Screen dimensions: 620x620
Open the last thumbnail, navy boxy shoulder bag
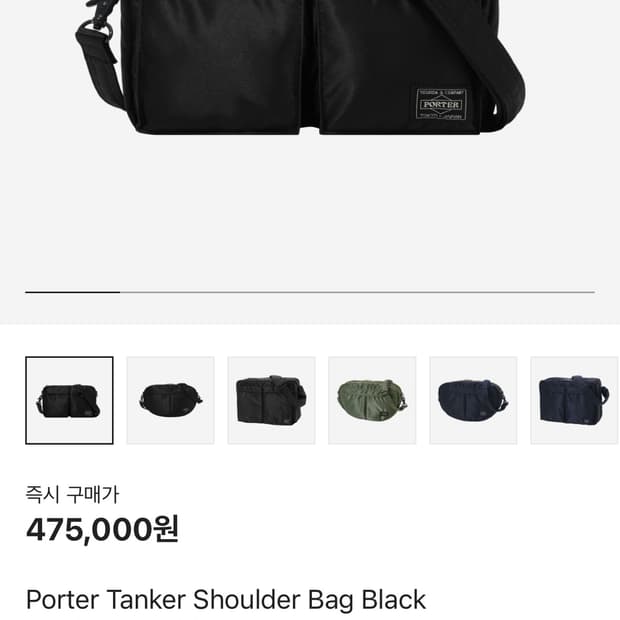click(574, 400)
